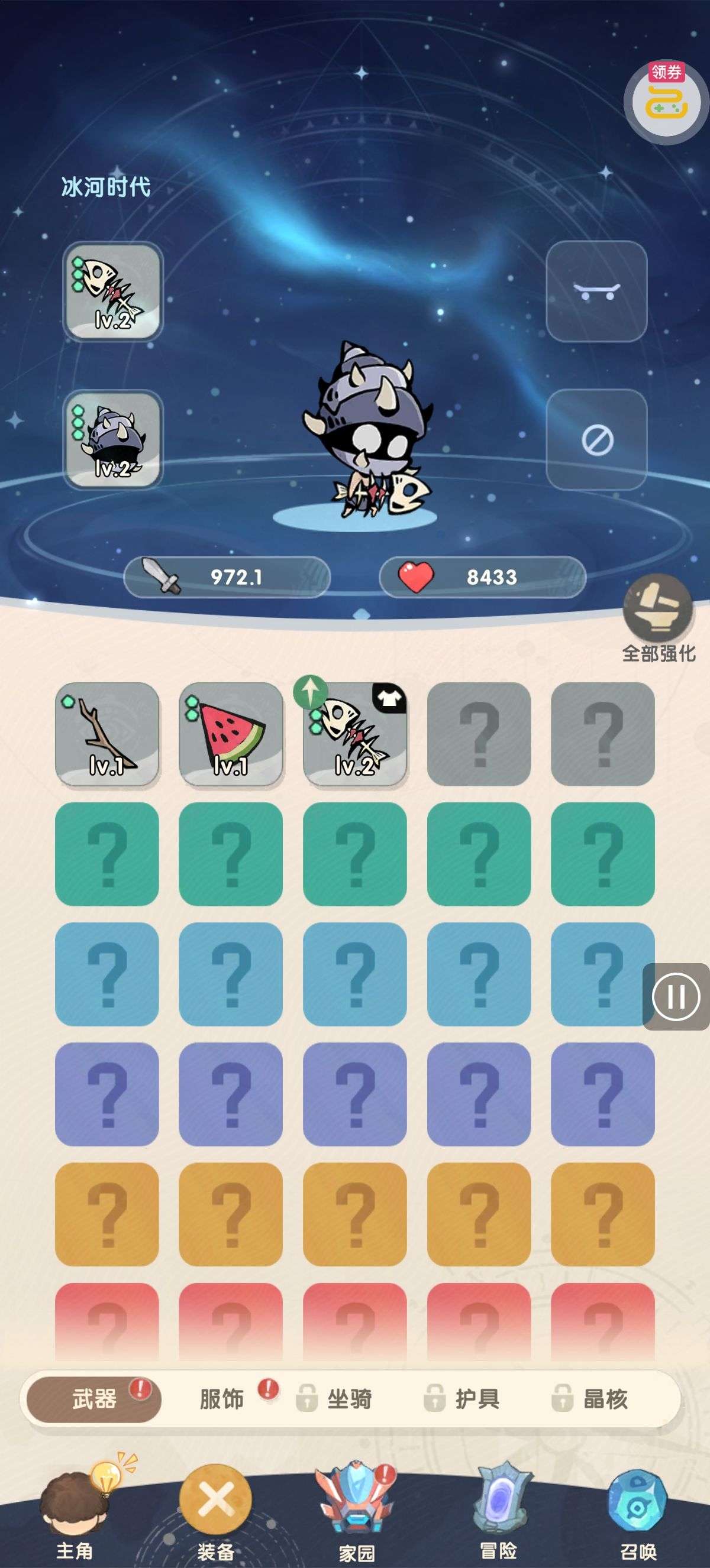Tap the locked 坐骑 tab
710x1568 pixels.
click(x=348, y=1399)
